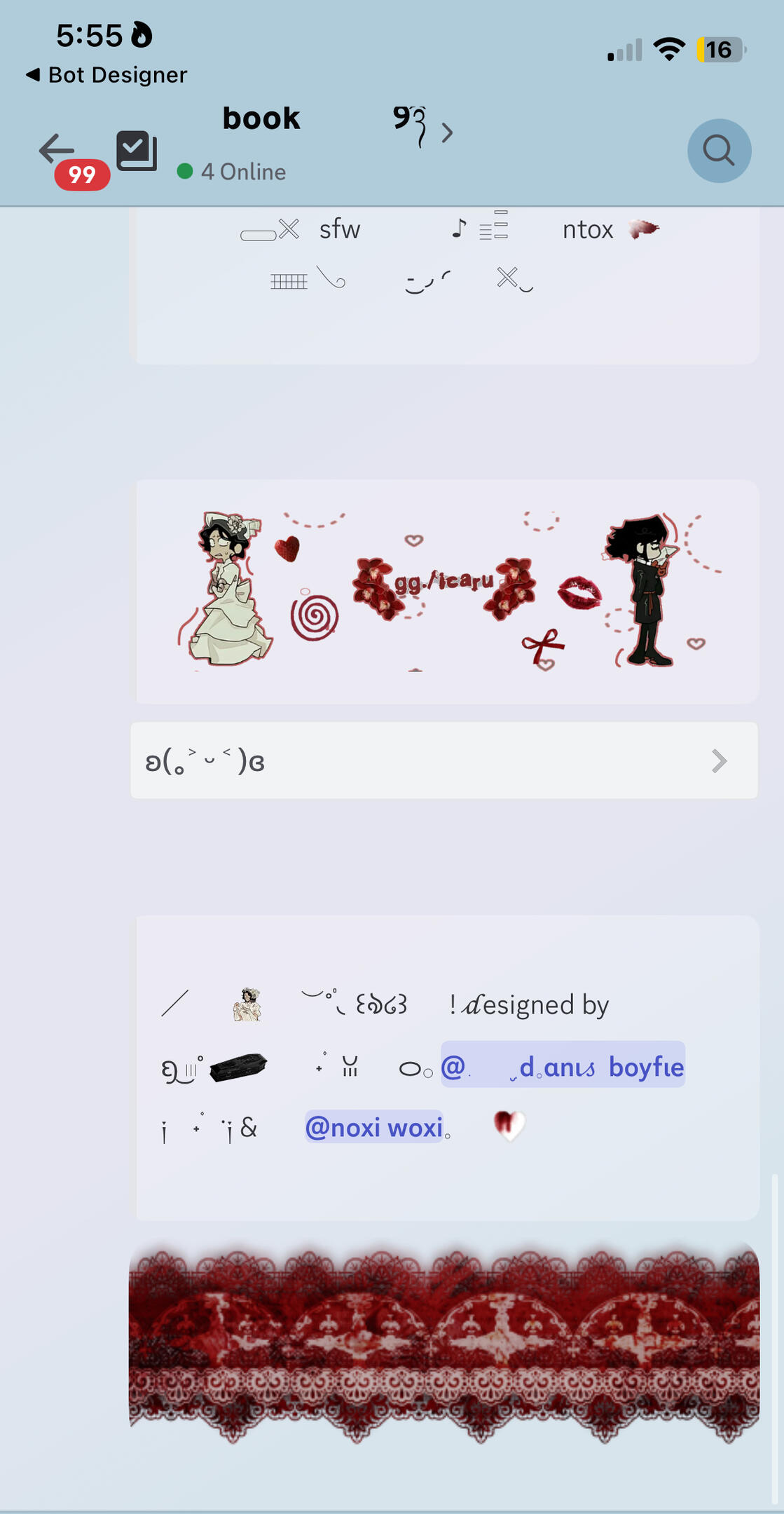Return to Bot Designer app
Viewport: 784px width, 1514px height.
(x=106, y=75)
